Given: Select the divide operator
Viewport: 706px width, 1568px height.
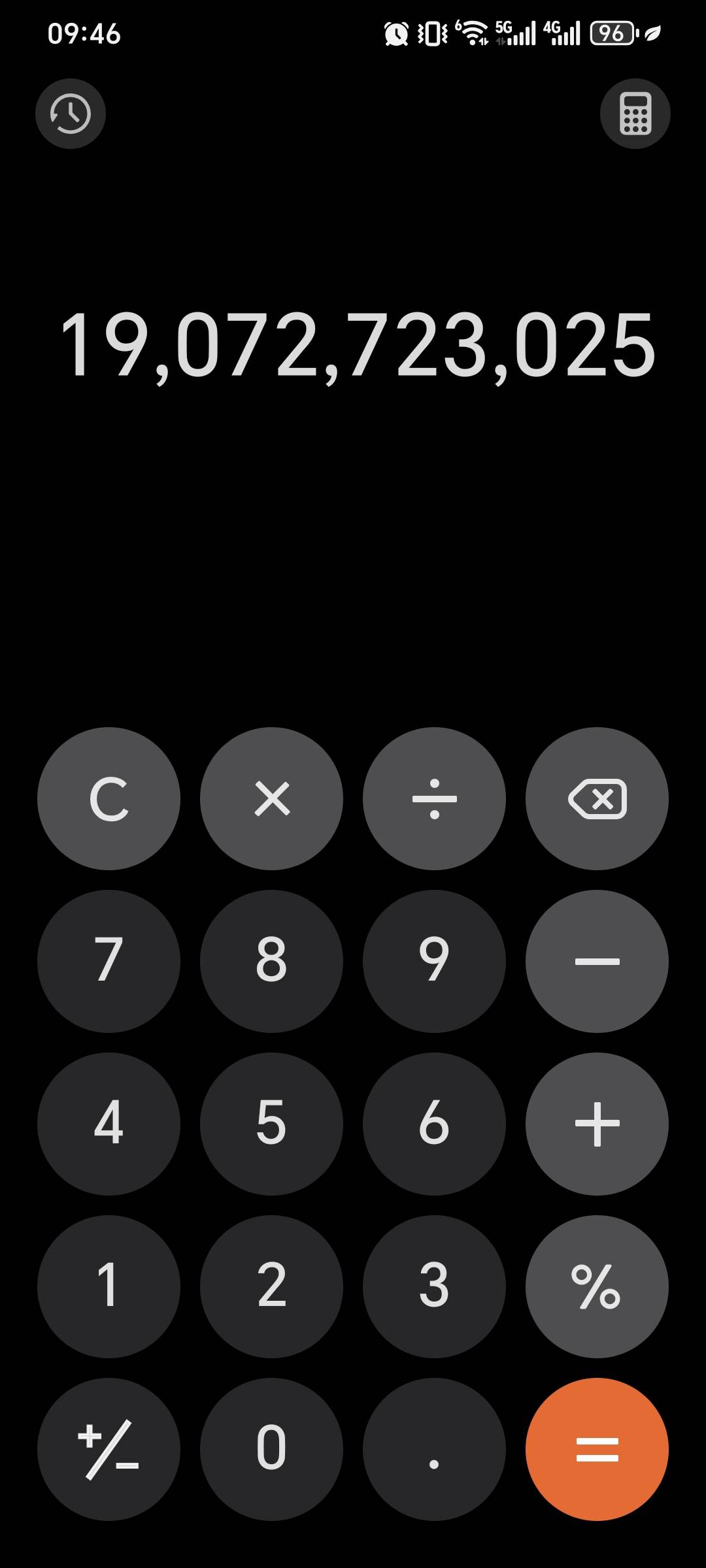Looking at the screenshot, I should tap(434, 798).
